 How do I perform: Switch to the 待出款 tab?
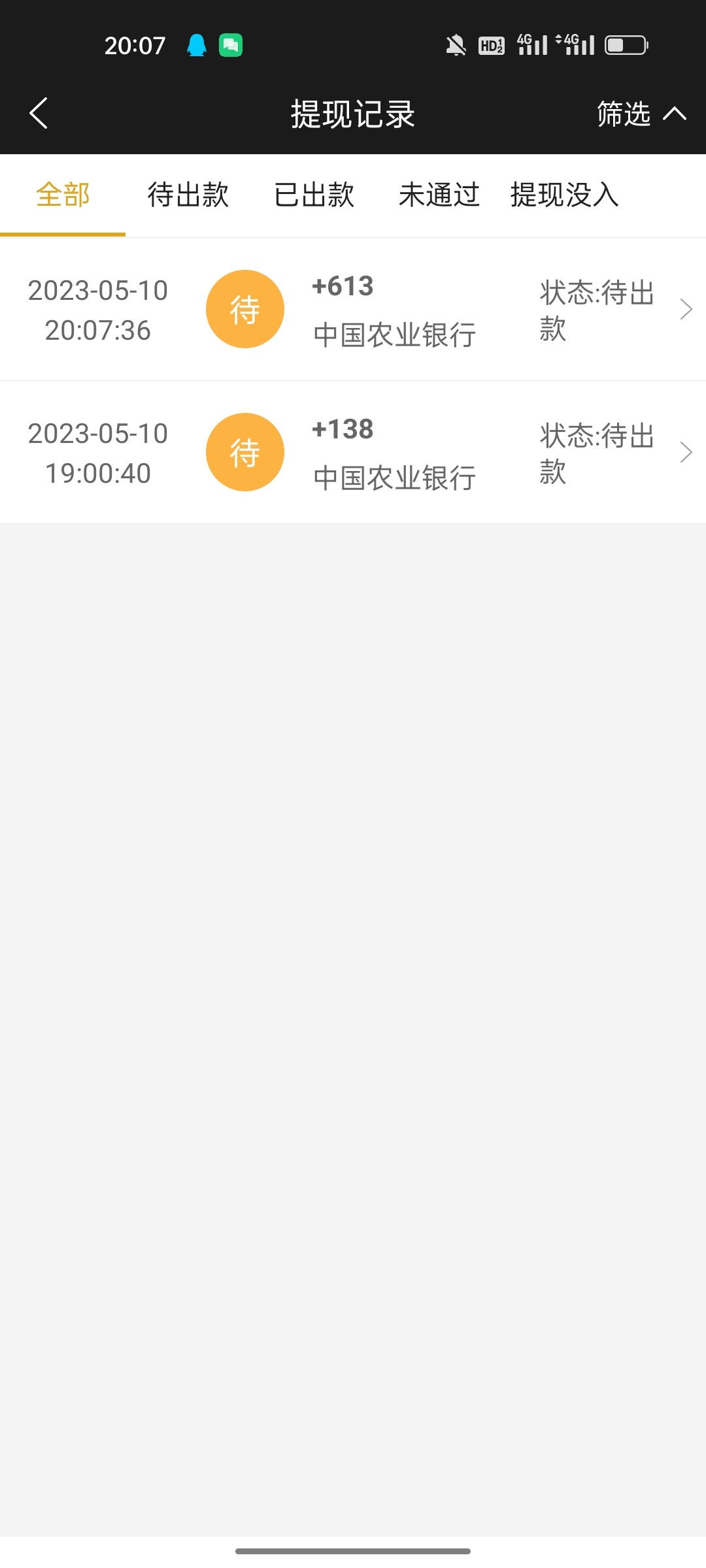click(188, 195)
